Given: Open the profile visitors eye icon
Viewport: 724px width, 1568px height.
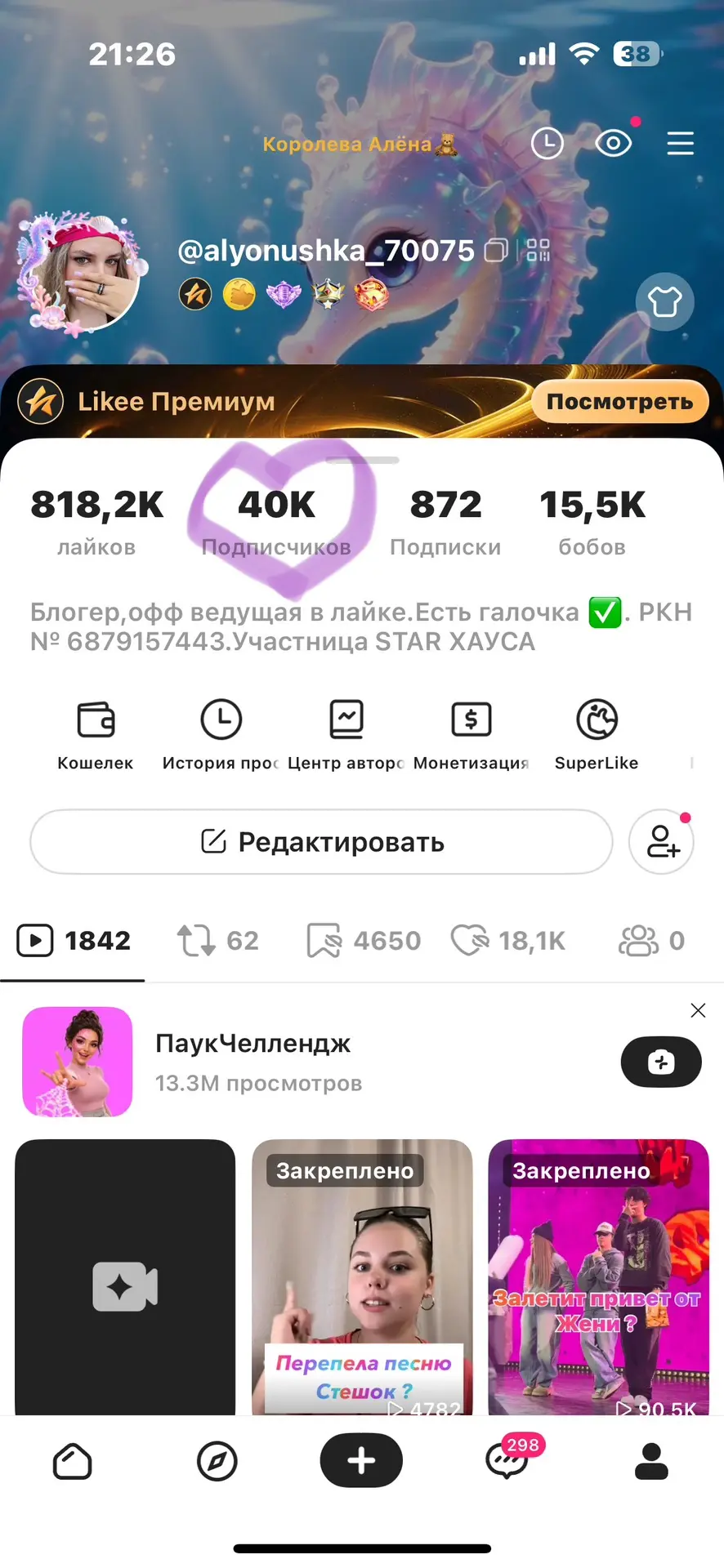Looking at the screenshot, I should tap(614, 144).
